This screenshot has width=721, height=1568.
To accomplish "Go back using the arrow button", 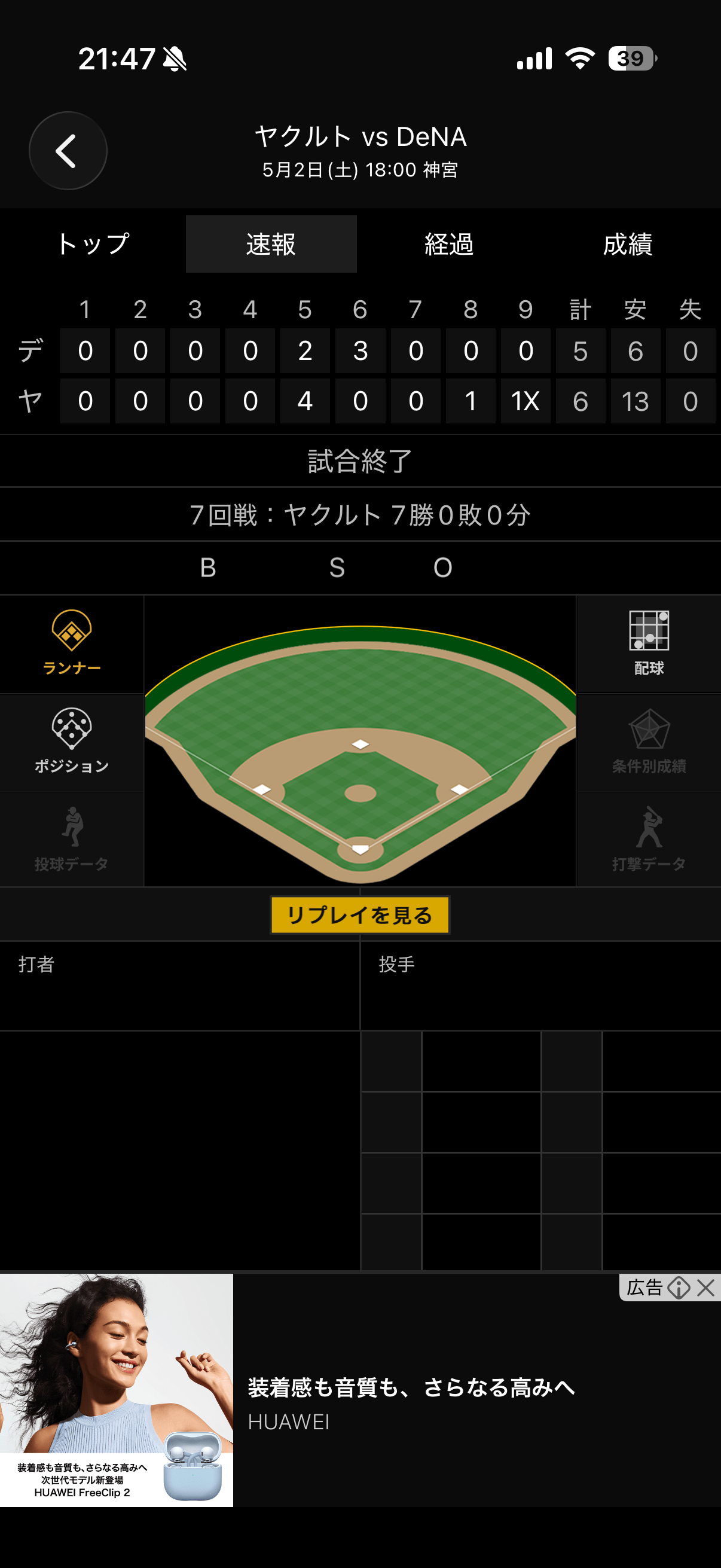I will [68, 150].
